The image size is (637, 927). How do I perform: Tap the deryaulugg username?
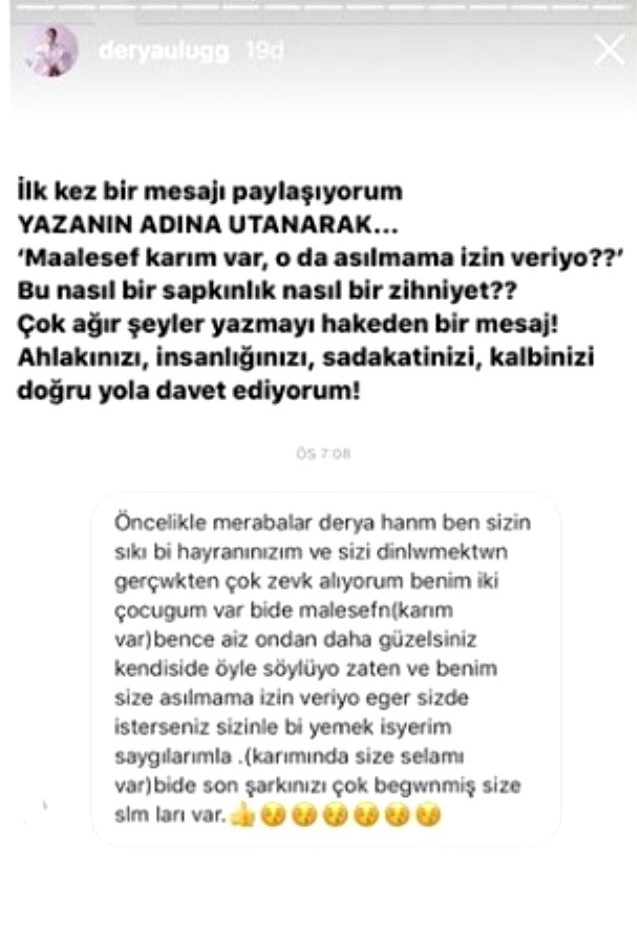164,51
